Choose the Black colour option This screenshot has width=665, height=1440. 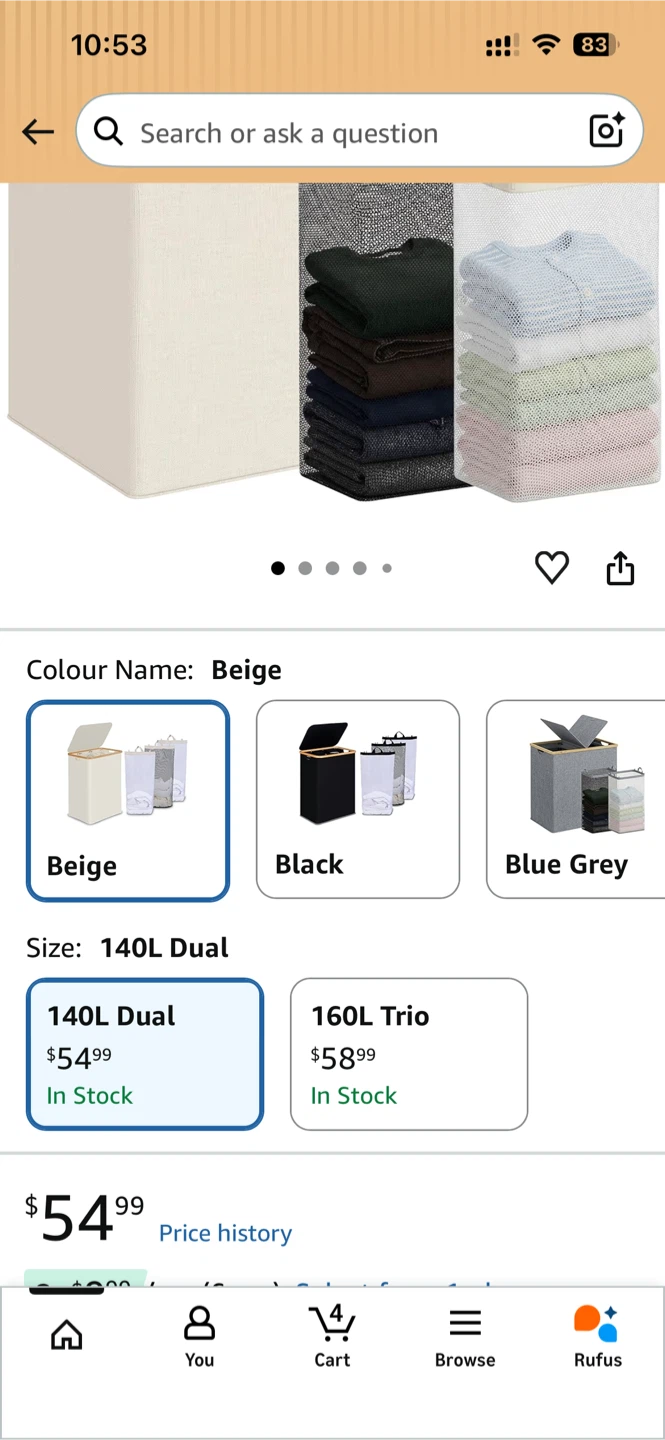(358, 799)
